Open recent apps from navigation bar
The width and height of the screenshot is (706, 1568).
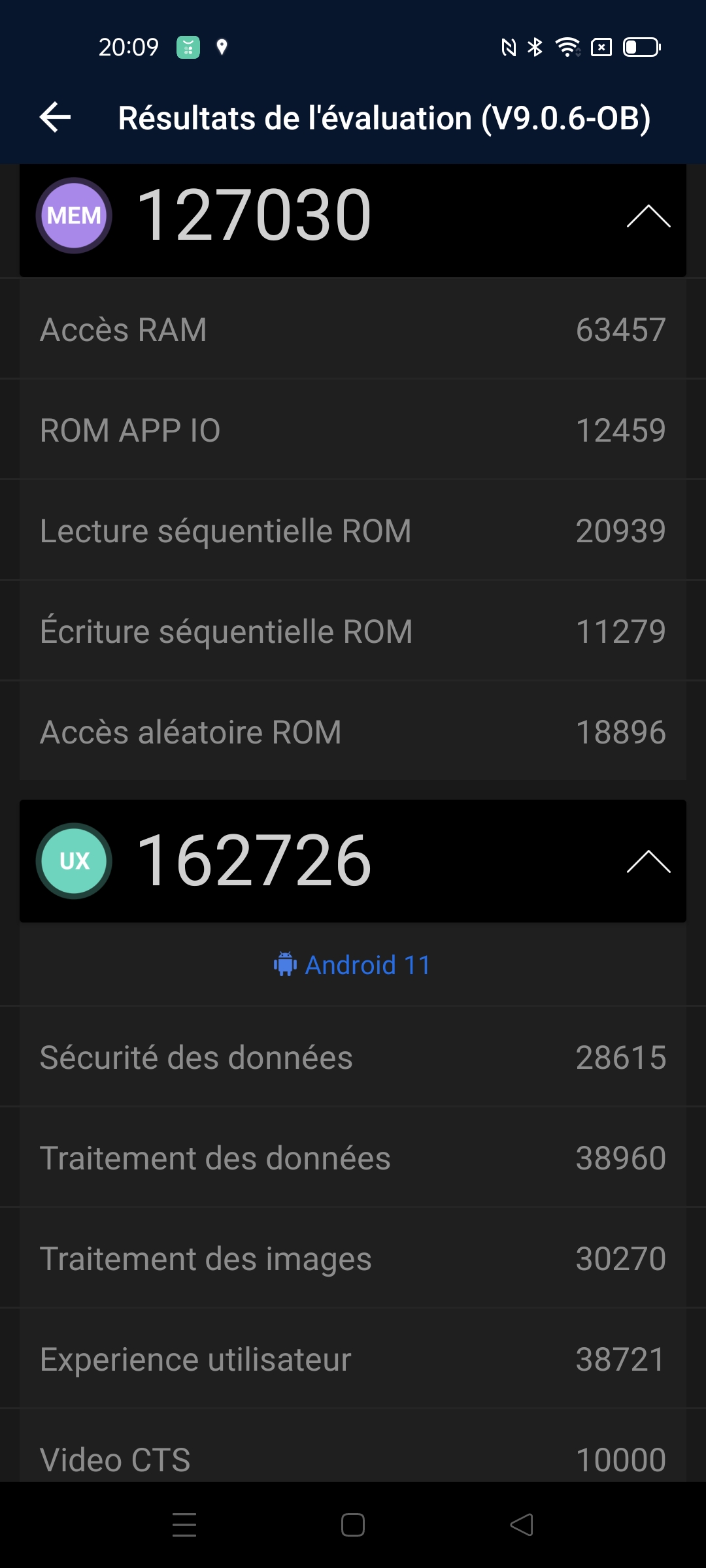click(184, 1525)
